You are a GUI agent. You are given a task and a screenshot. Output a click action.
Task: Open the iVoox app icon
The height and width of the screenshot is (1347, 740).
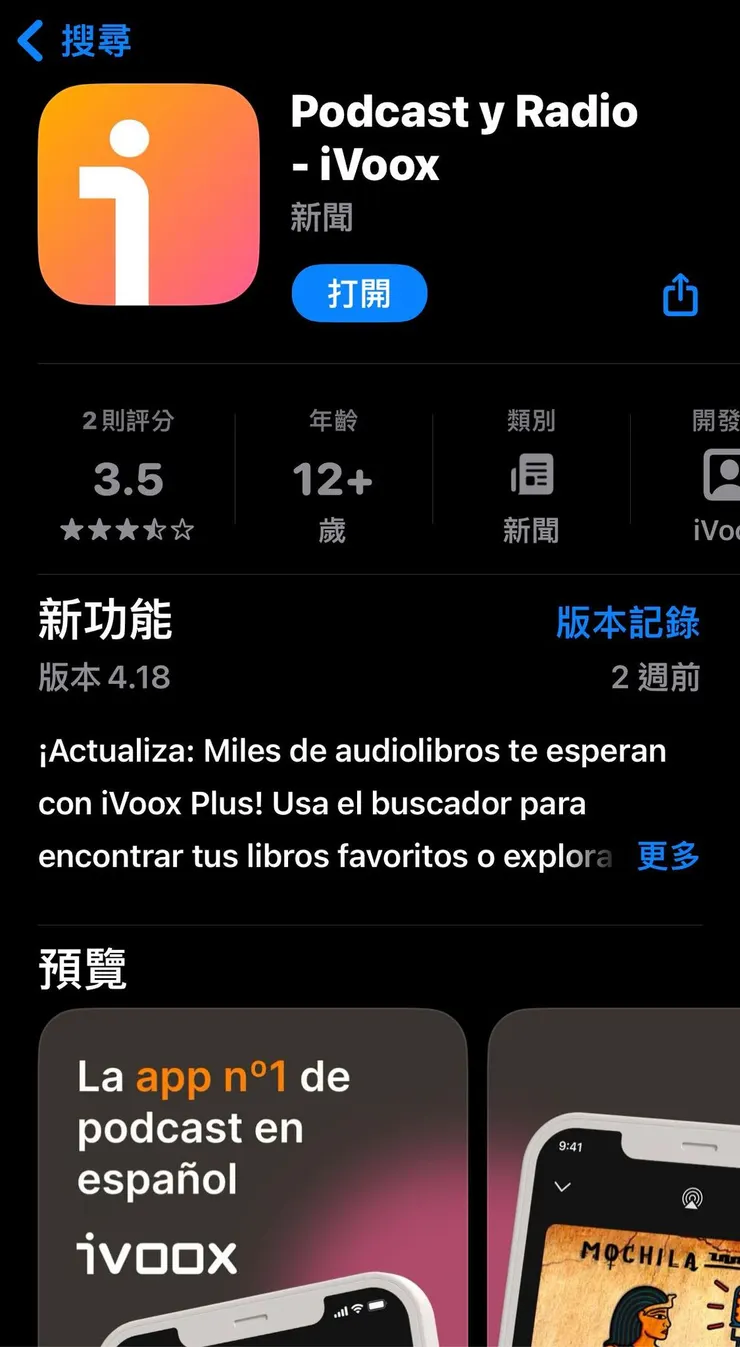(147, 196)
